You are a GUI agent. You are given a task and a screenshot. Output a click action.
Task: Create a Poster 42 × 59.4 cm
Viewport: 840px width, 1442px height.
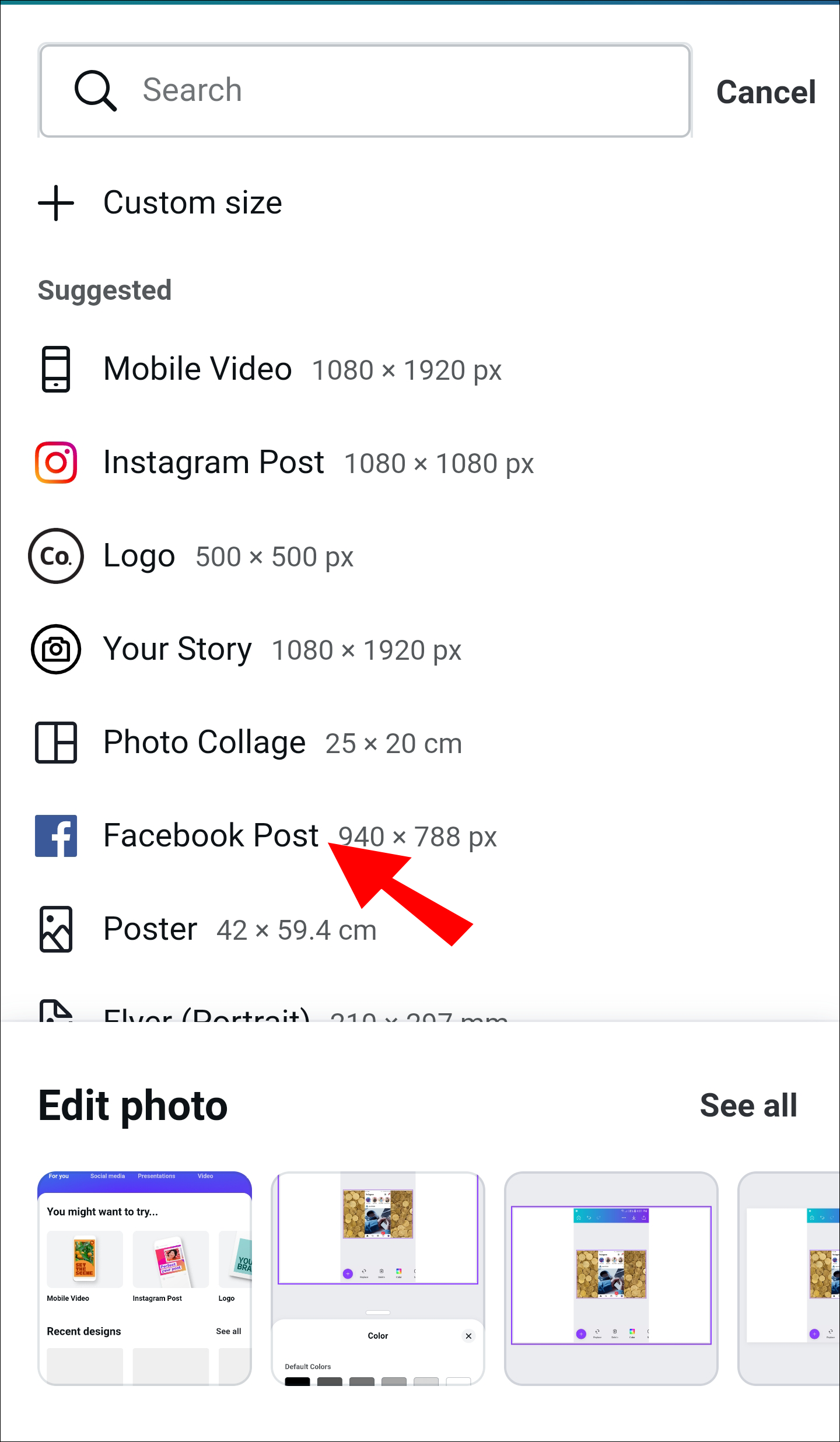(x=150, y=929)
